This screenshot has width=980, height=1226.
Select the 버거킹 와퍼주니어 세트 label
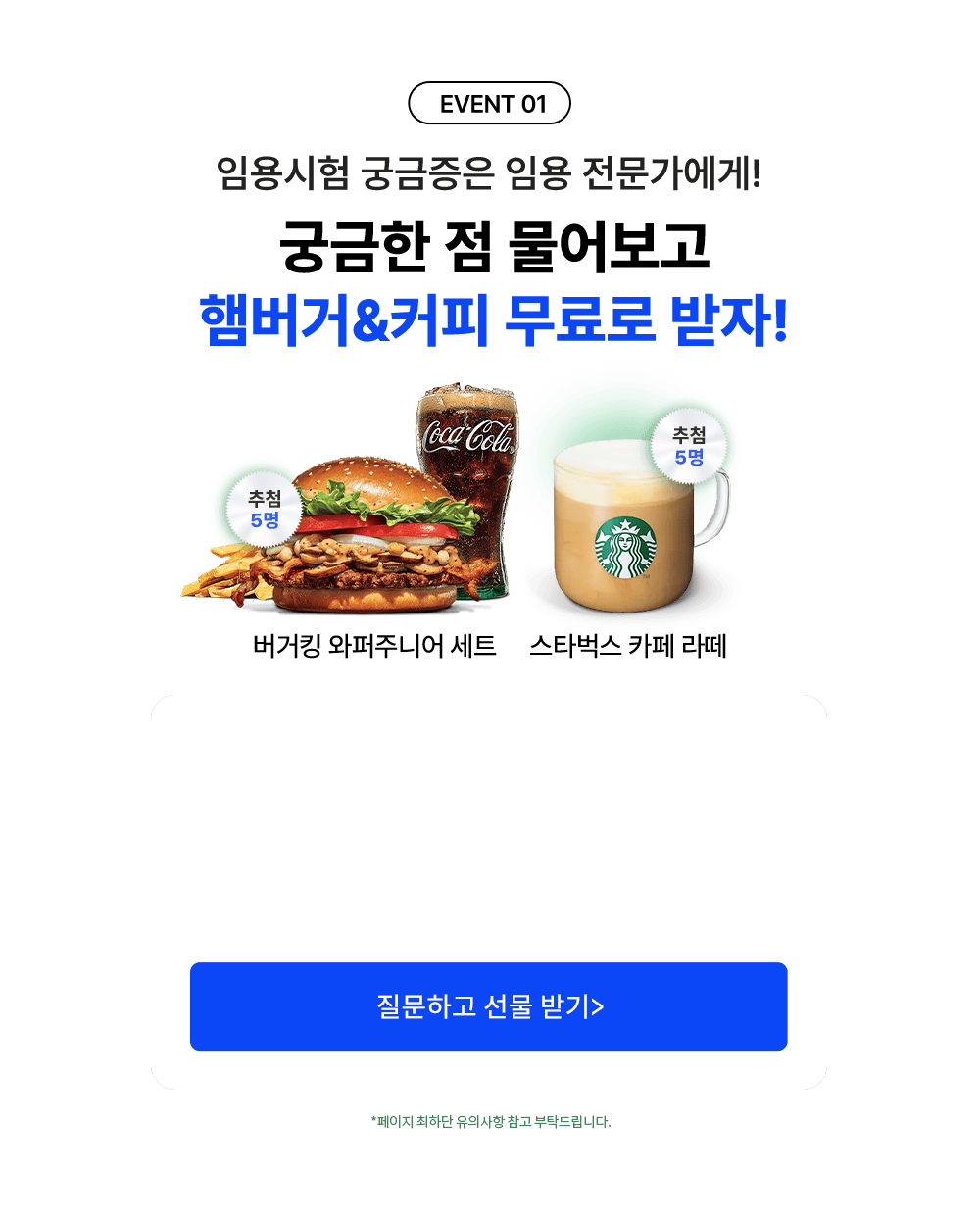373,647
